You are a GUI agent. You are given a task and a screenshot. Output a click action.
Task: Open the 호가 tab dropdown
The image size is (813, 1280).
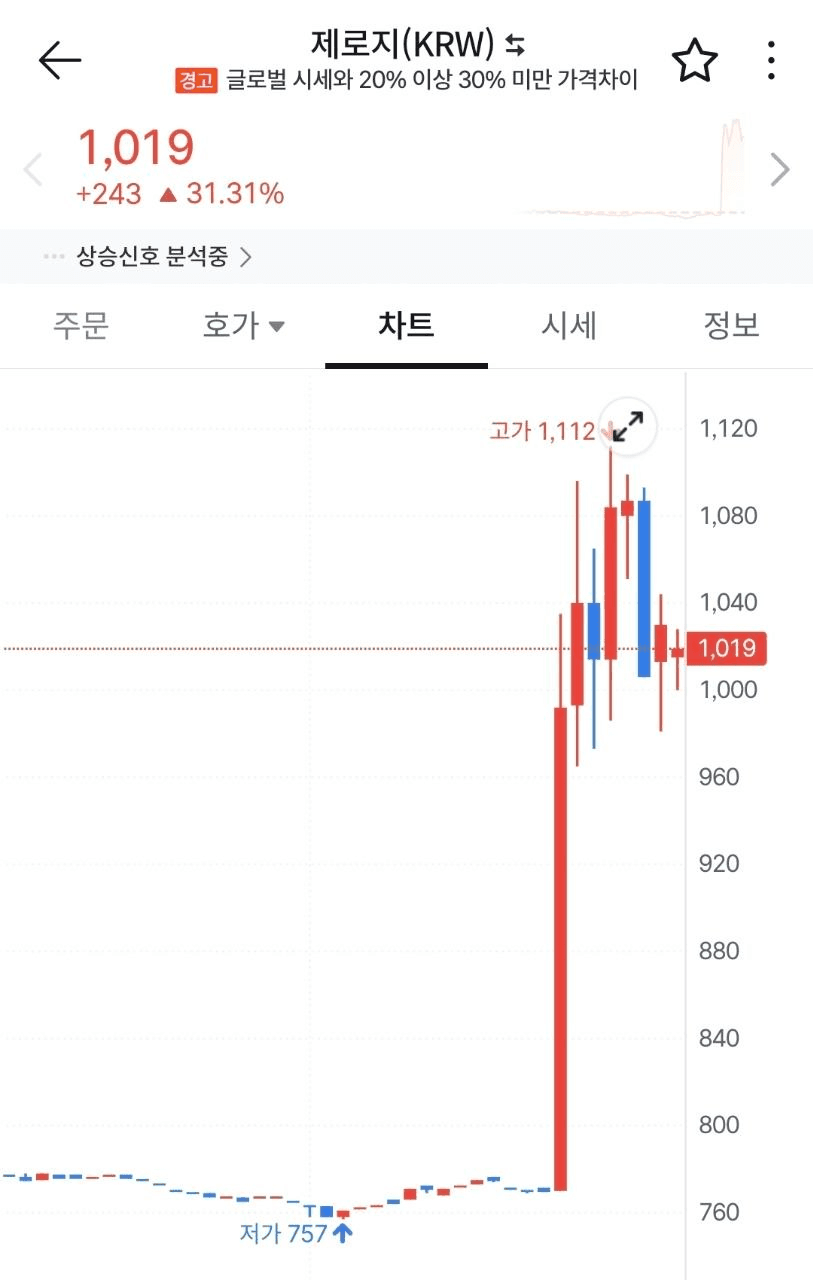[x=244, y=325]
